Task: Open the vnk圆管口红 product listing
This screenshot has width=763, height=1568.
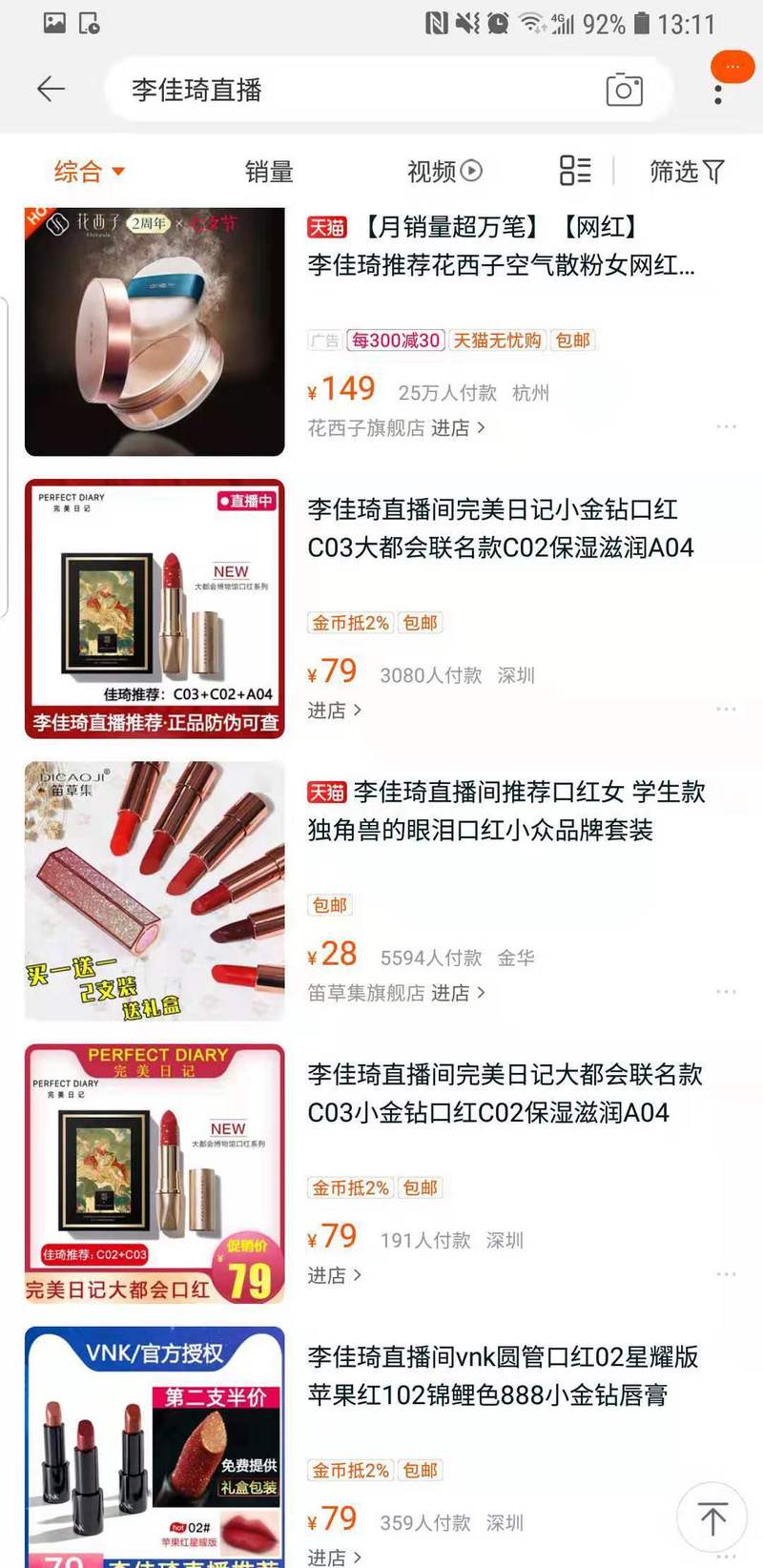Action: click(x=503, y=1375)
